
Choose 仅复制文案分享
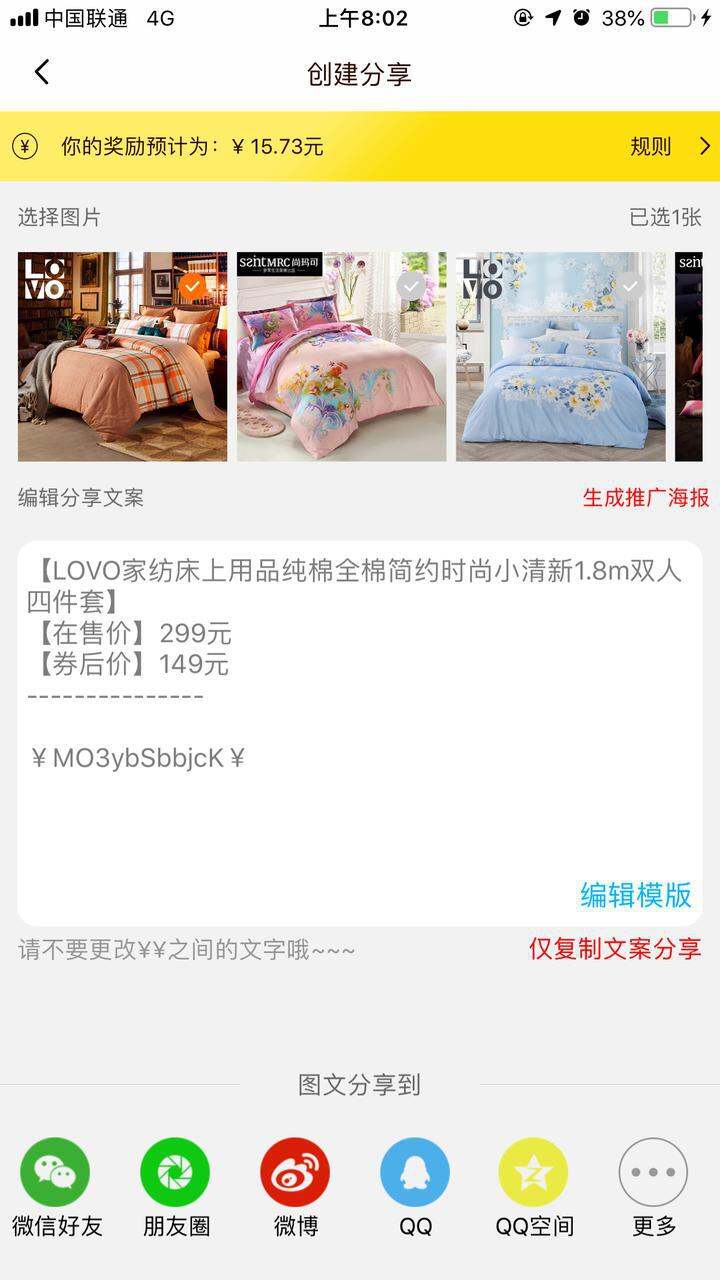(x=615, y=949)
